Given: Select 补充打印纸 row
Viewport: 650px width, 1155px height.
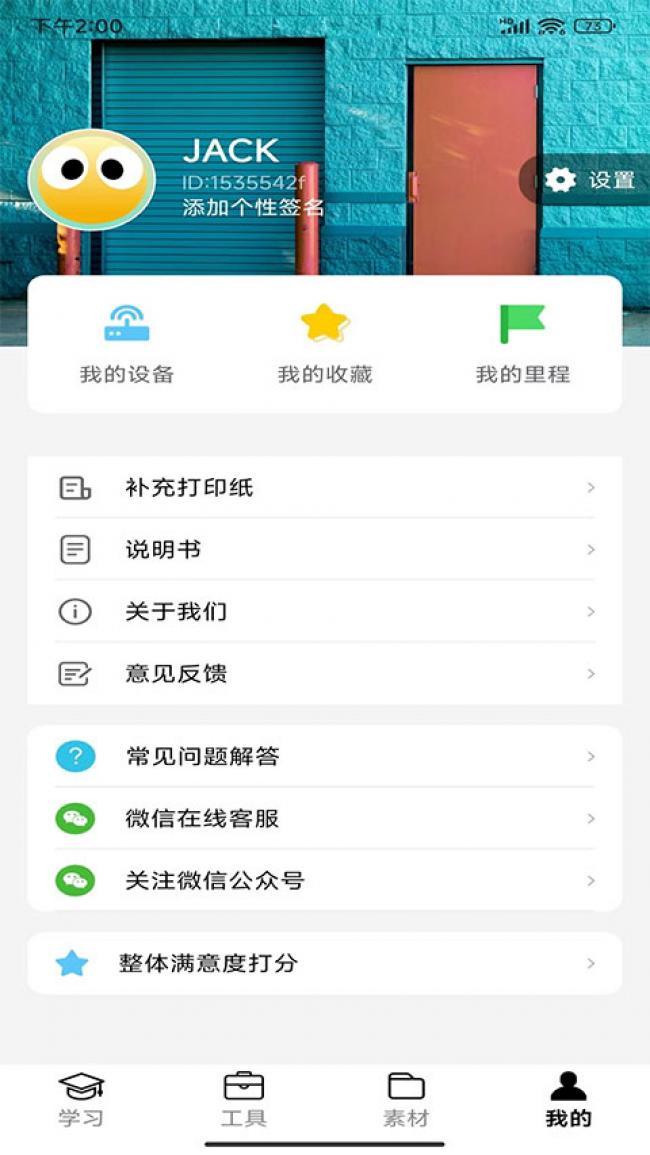Looking at the screenshot, I should pyautogui.click(x=325, y=488).
